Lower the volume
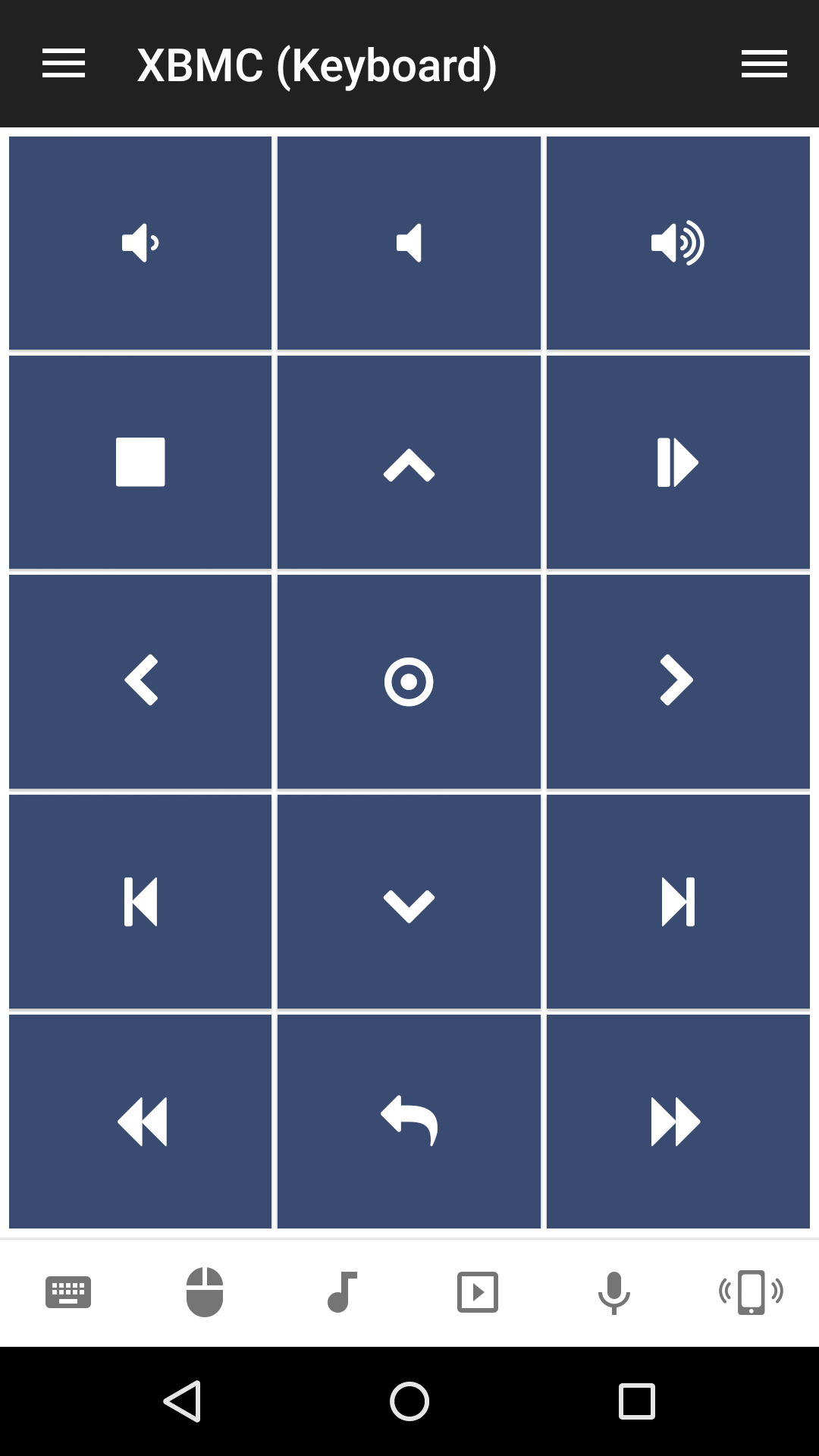The height and width of the screenshot is (1456, 819). [x=140, y=243]
